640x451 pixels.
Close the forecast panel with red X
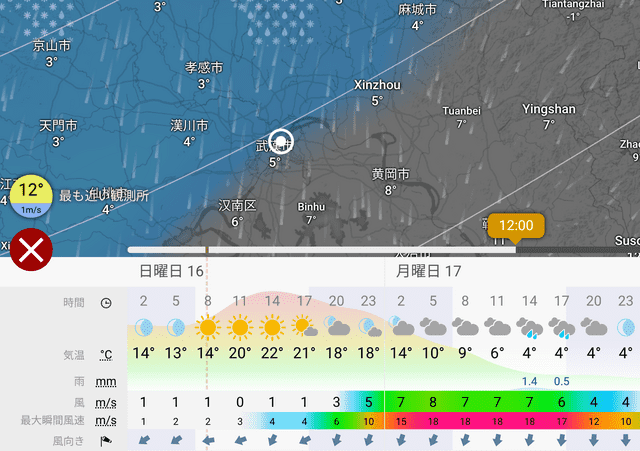coord(31,249)
